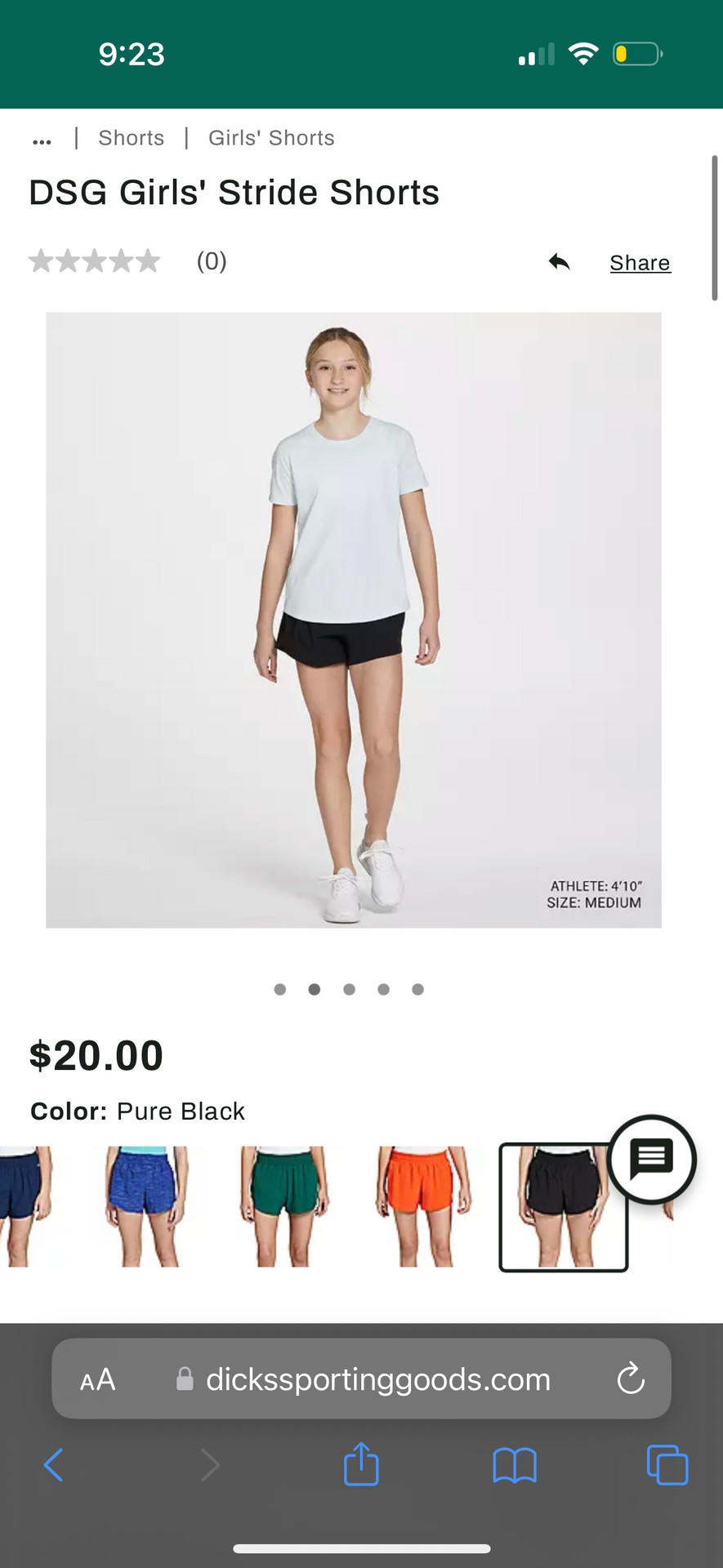The width and height of the screenshot is (723, 1568).
Task: Pick the orange shorts color
Action: [422, 1206]
